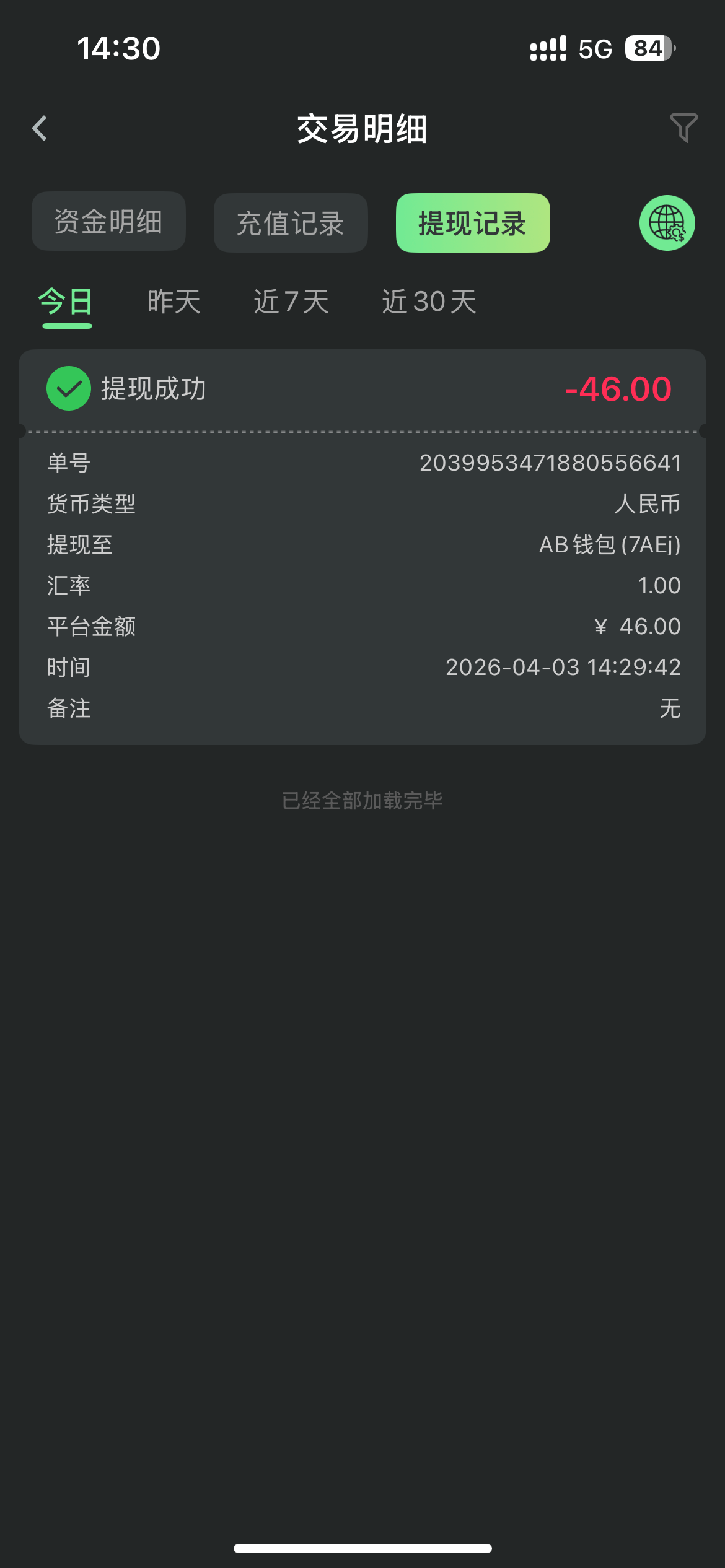Tap the order number 2039953471880556641
The width and height of the screenshot is (725, 1568).
550,463
